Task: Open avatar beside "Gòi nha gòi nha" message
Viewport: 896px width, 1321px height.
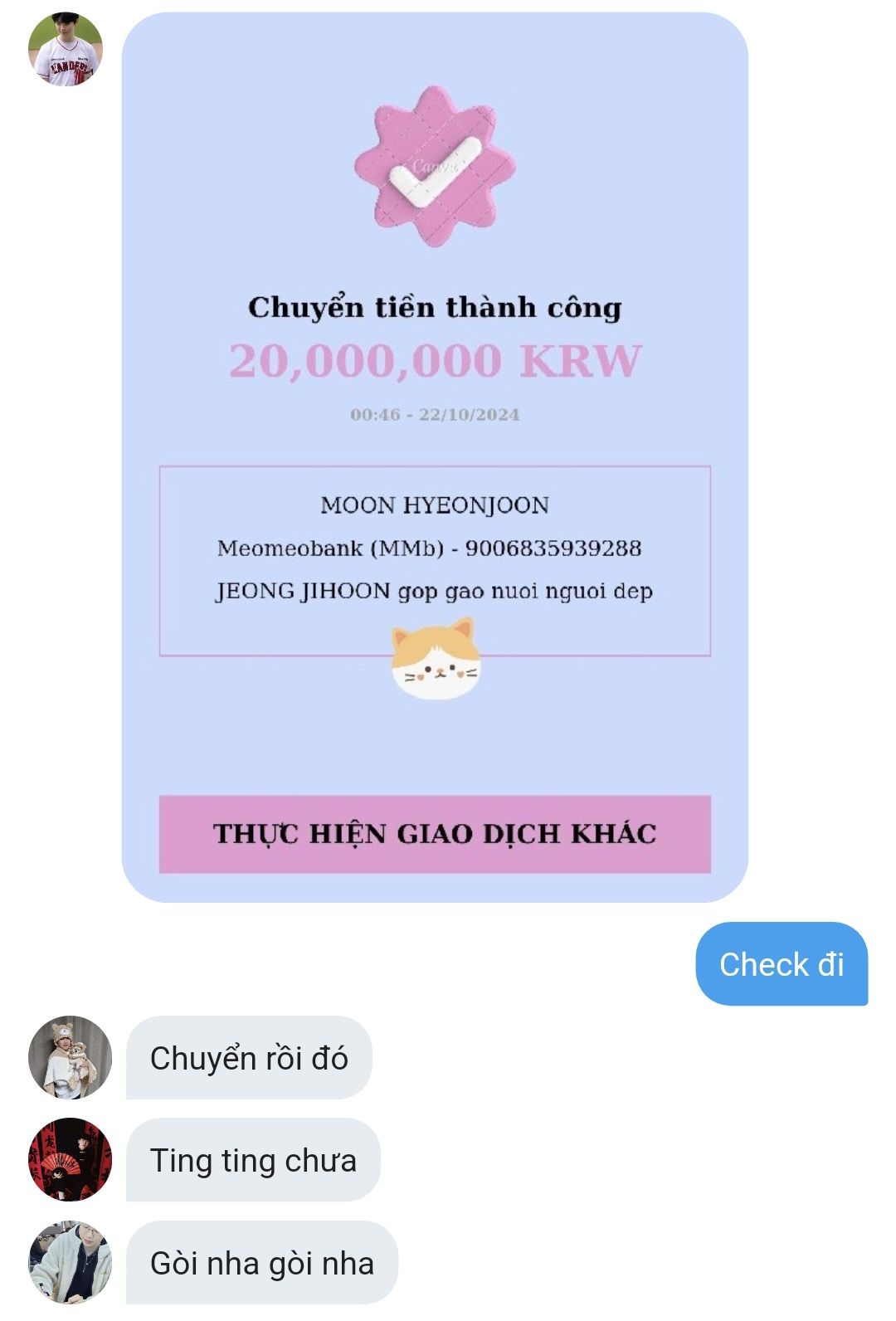Action: point(70,1261)
